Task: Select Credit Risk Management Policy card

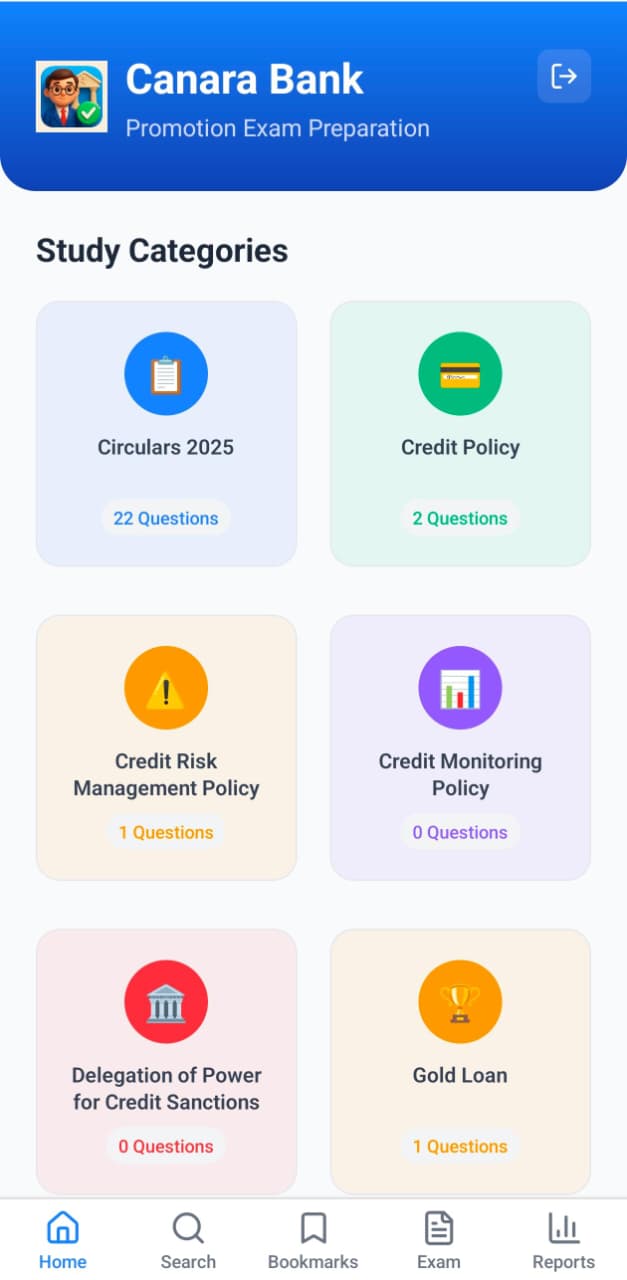Action: point(166,747)
